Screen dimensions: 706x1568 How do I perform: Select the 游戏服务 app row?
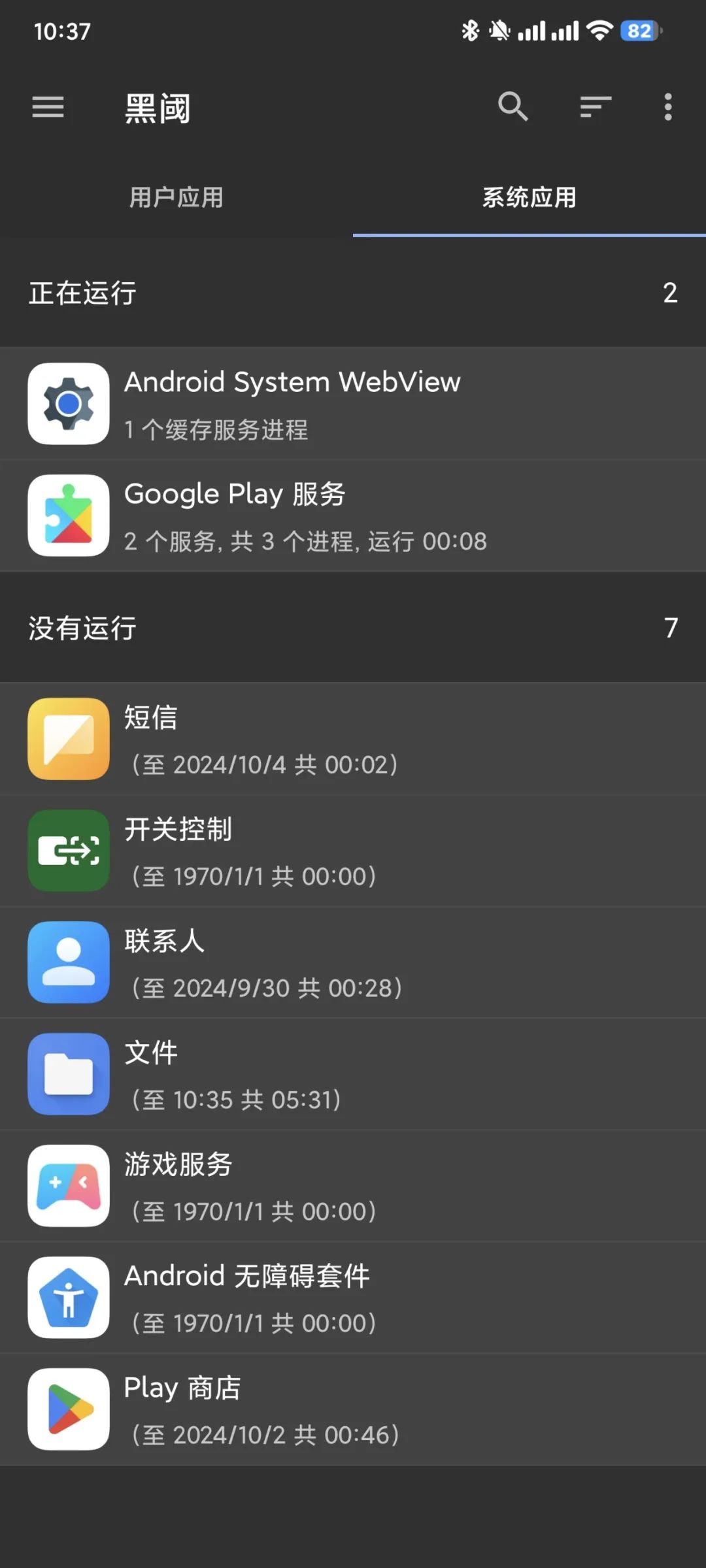tap(353, 1186)
